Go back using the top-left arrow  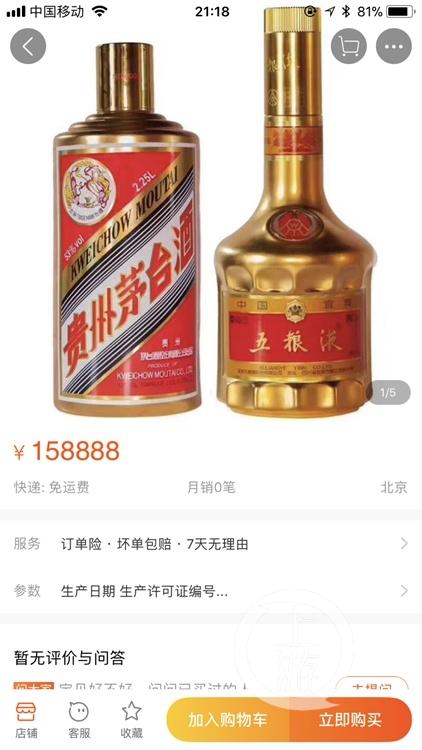28,46
